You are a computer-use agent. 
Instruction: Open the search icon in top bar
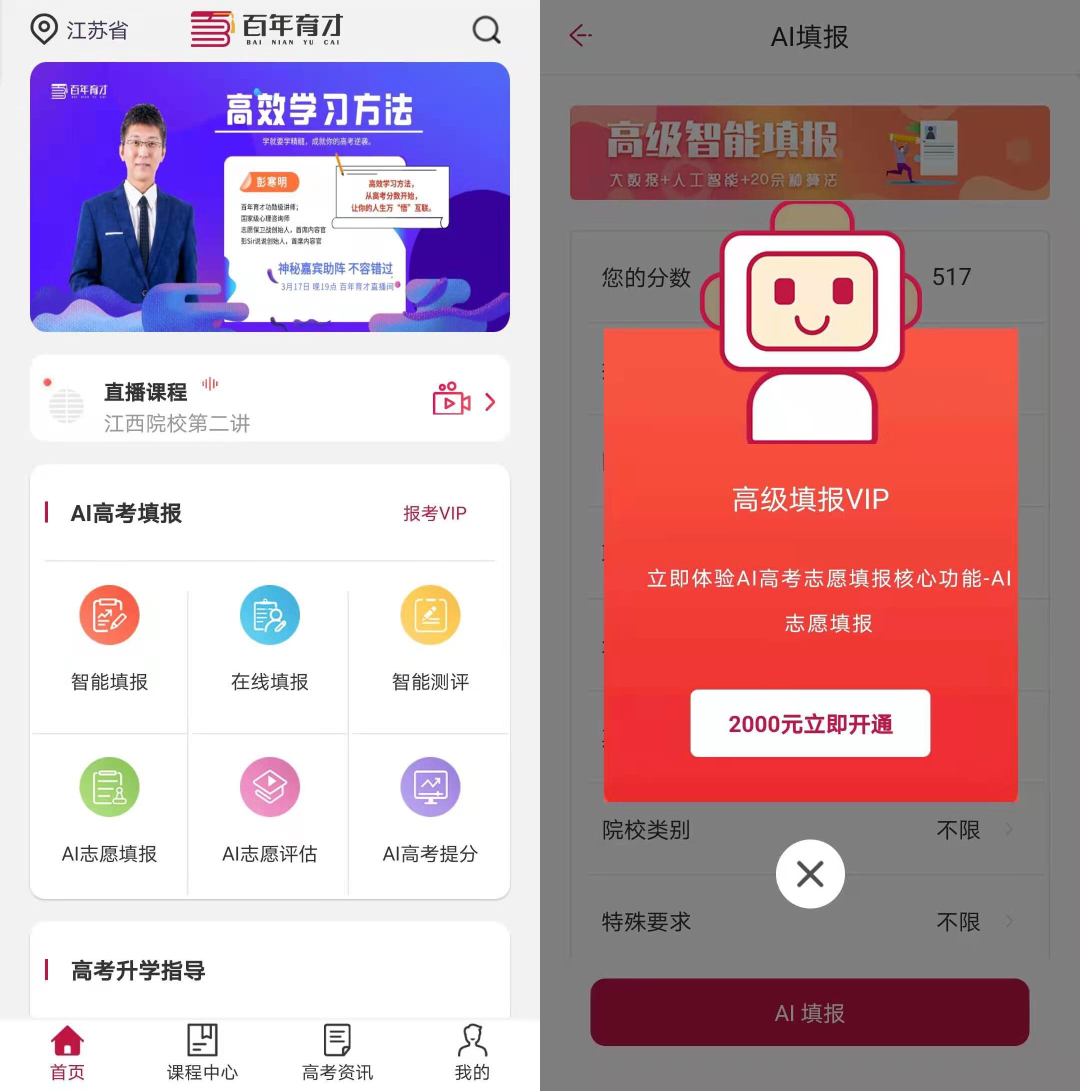click(486, 30)
